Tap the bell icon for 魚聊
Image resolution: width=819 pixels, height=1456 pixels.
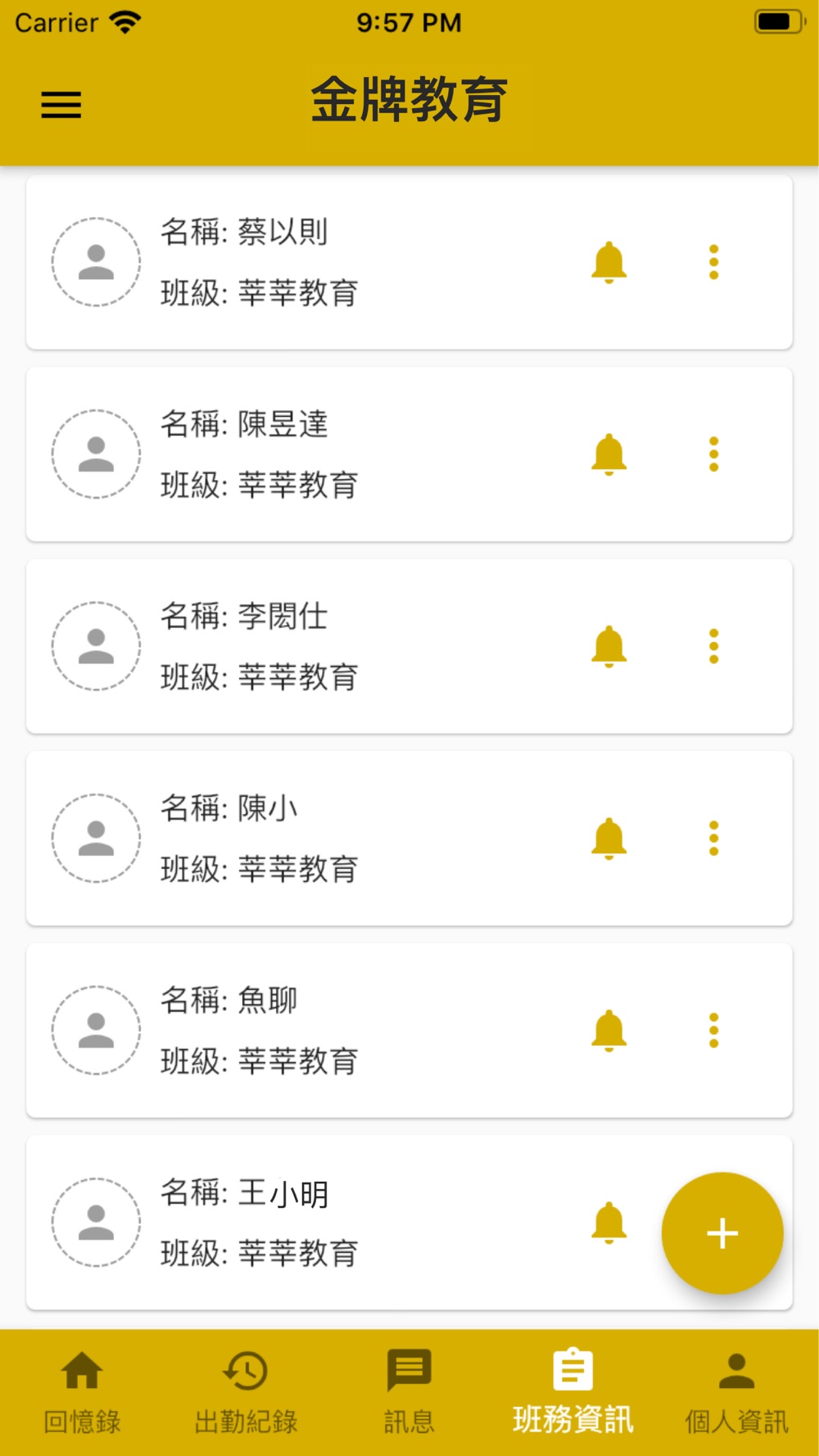(609, 1030)
